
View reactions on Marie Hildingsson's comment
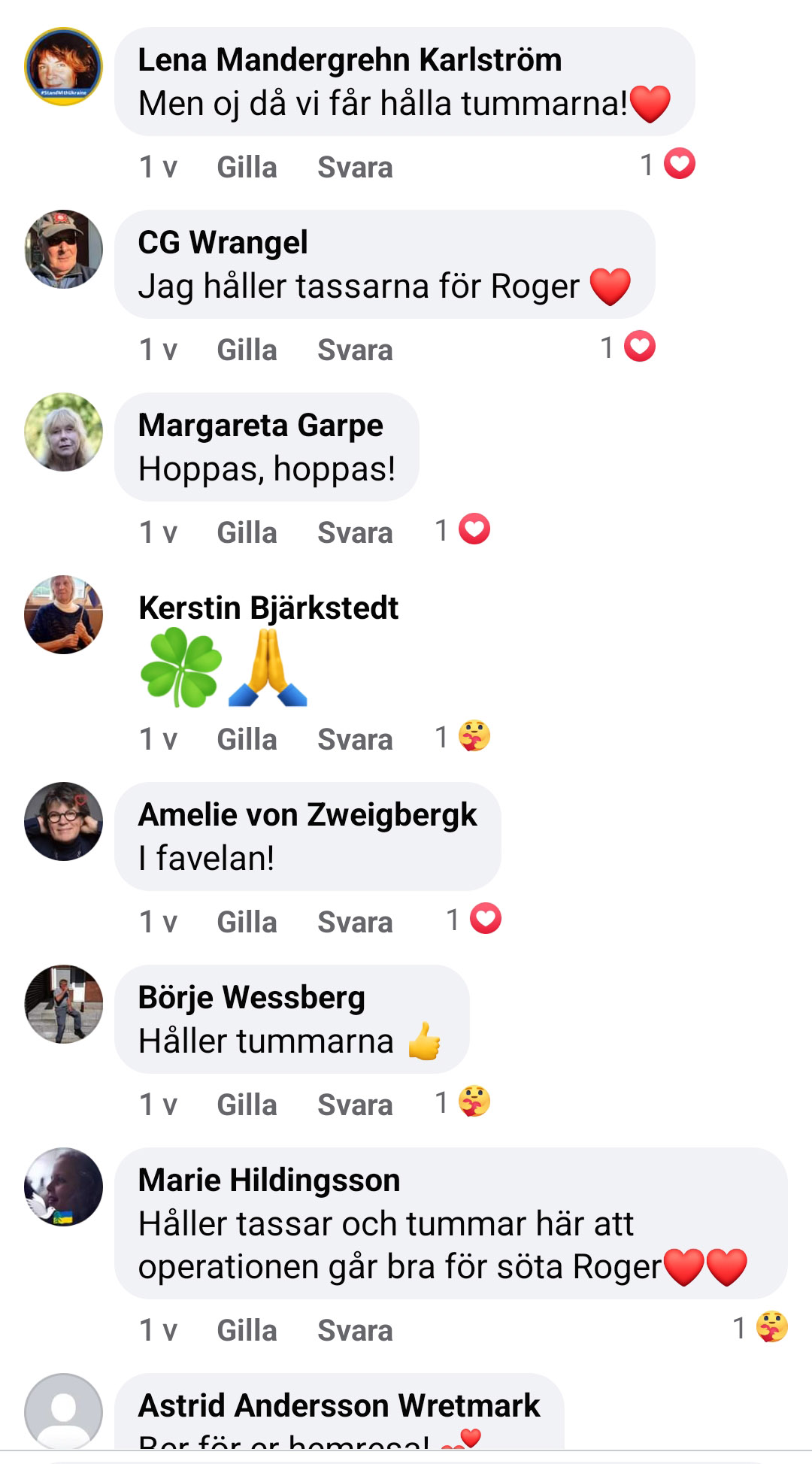pyautogui.click(x=762, y=1327)
